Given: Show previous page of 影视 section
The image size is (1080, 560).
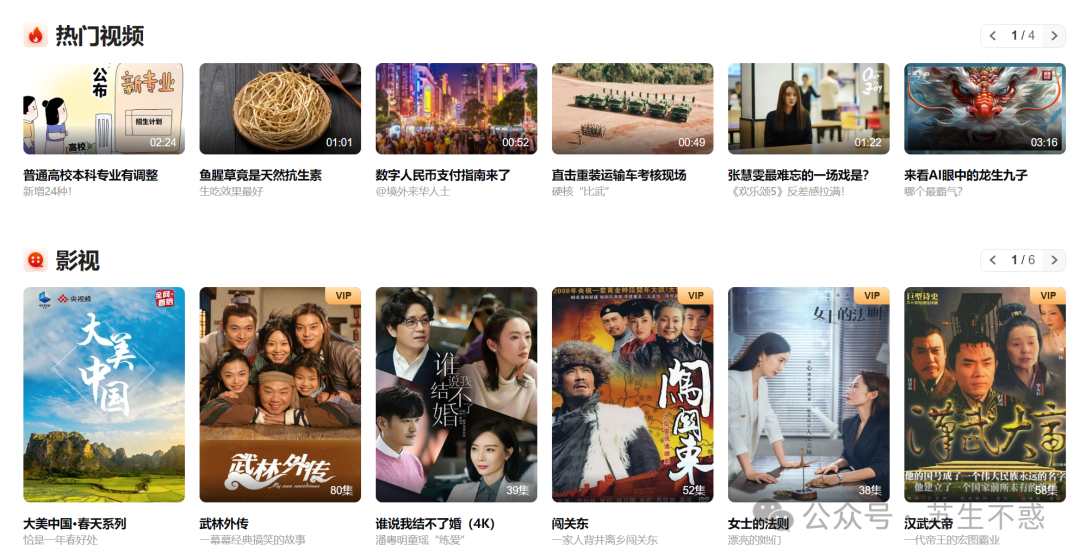Looking at the screenshot, I should (993, 260).
